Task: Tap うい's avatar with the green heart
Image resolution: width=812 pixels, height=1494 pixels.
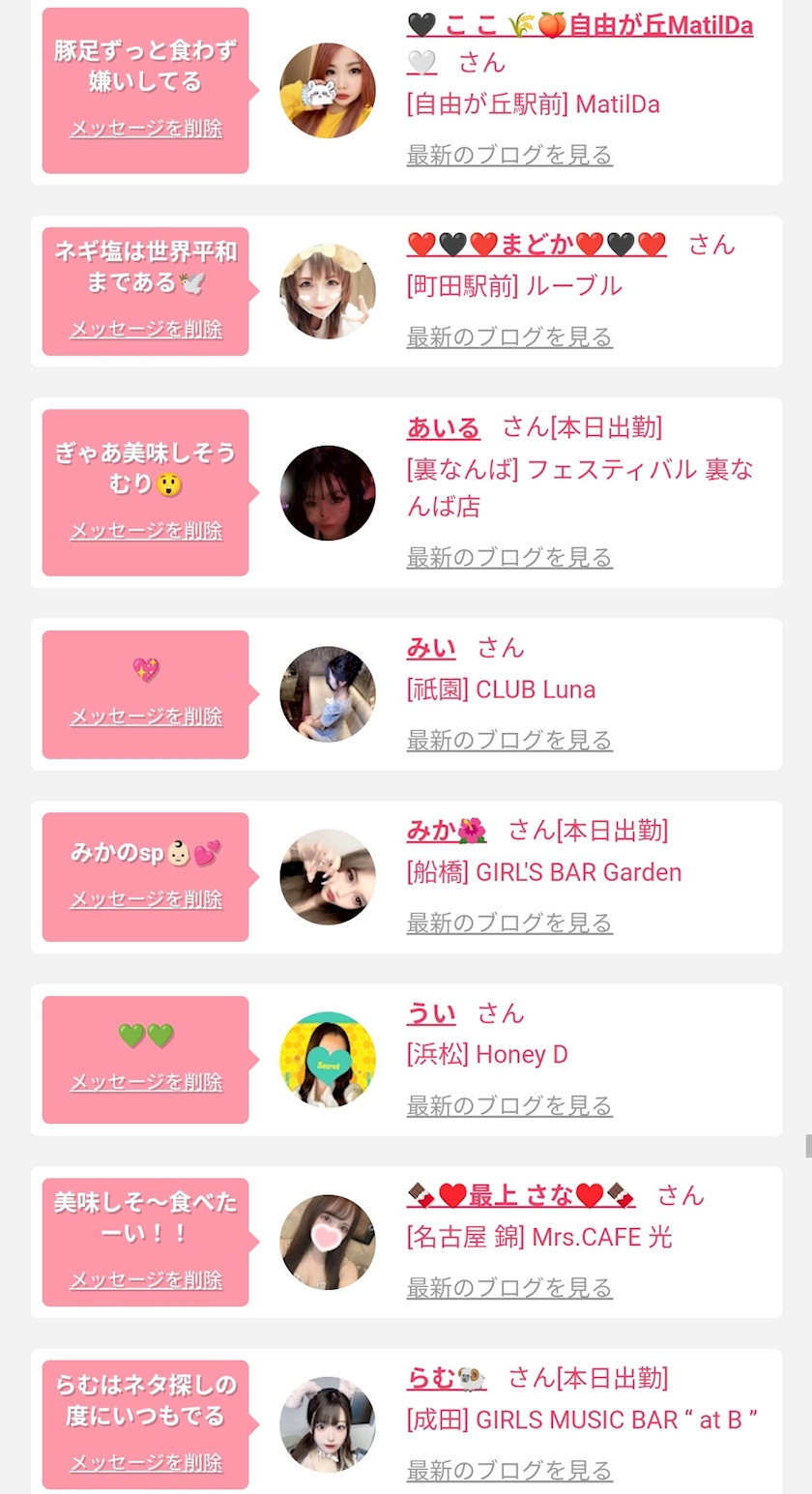Action: (x=328, y=1060)
